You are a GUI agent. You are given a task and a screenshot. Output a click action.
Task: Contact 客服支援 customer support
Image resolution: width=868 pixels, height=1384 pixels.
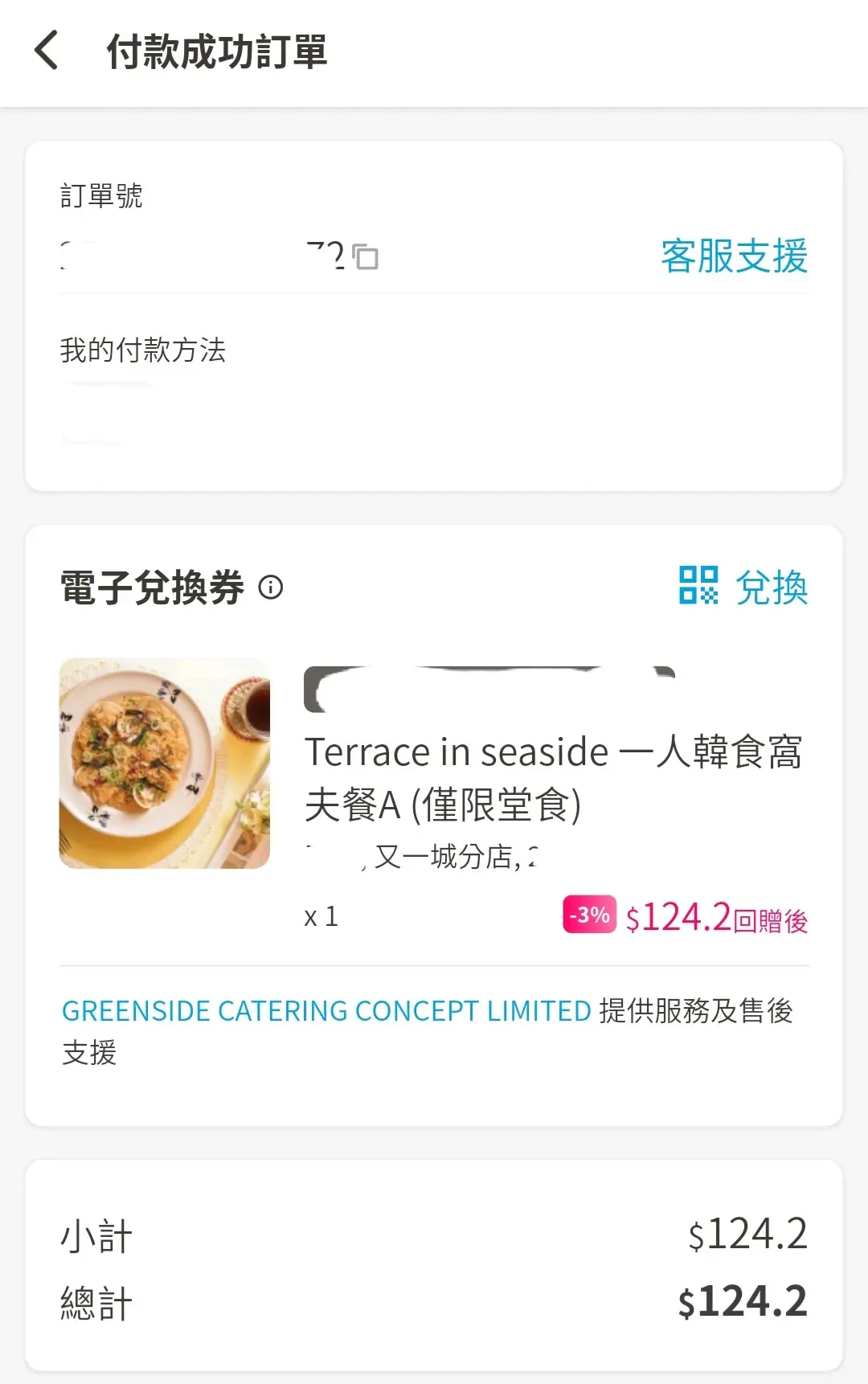click(733, 256)
